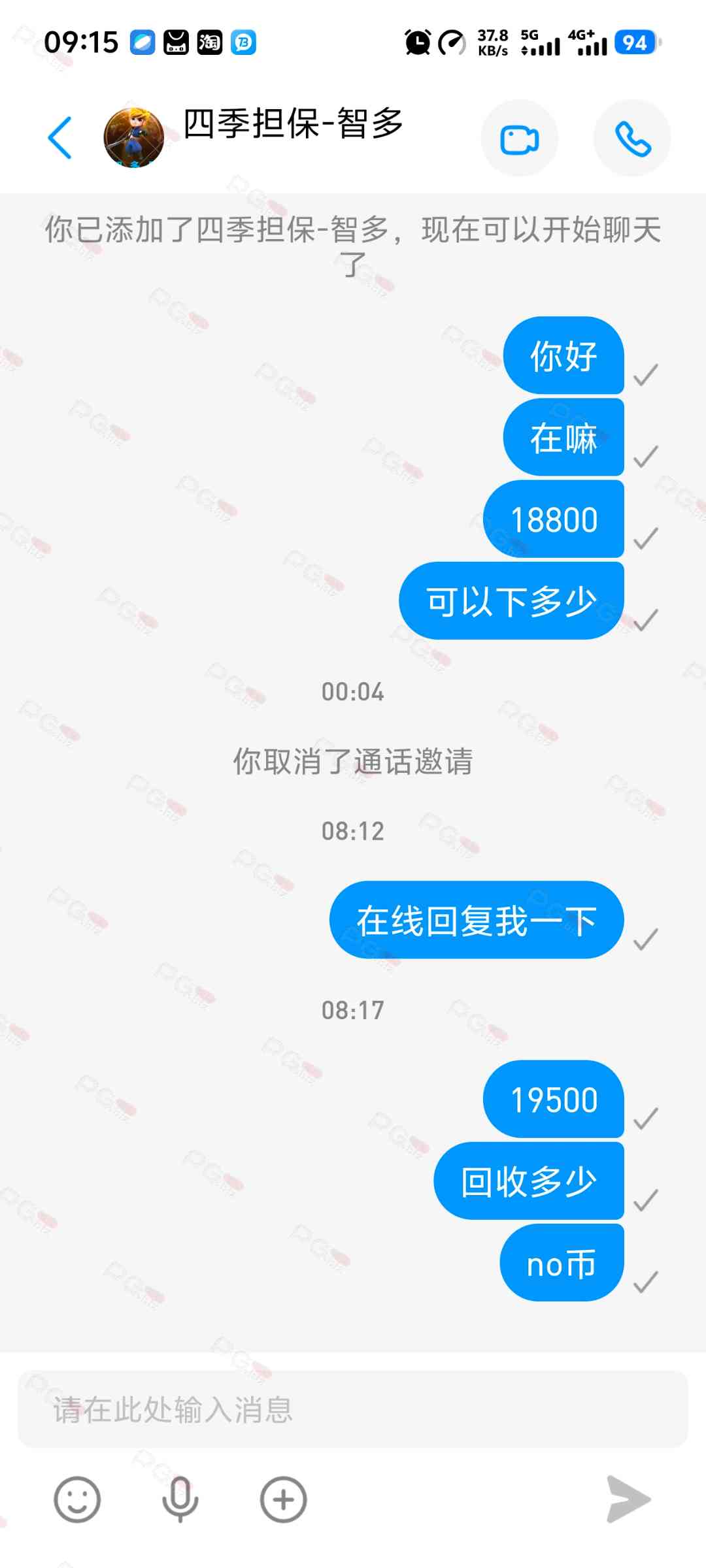Go back from the chat
The width and height of the screenshot is (706, 1568).
coord(59,138)
